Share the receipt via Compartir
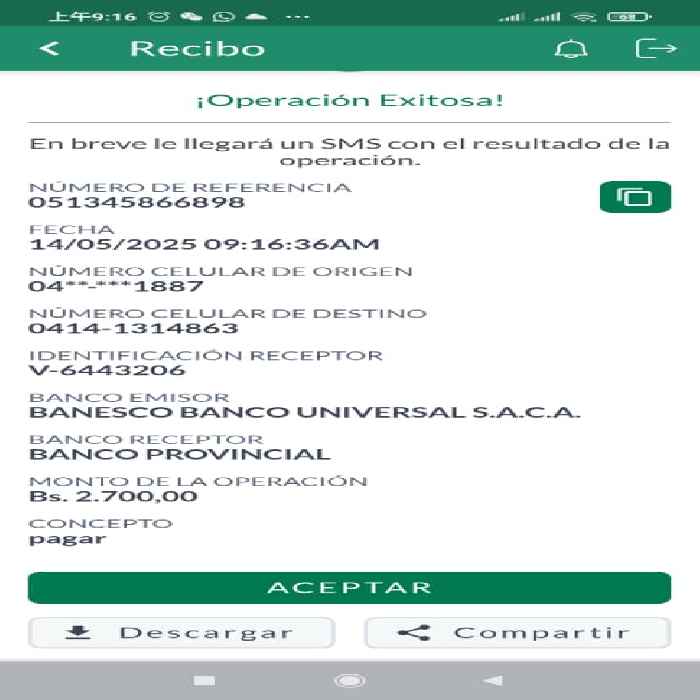This screenshot has width=700, height=700. (x=518, y=632)
